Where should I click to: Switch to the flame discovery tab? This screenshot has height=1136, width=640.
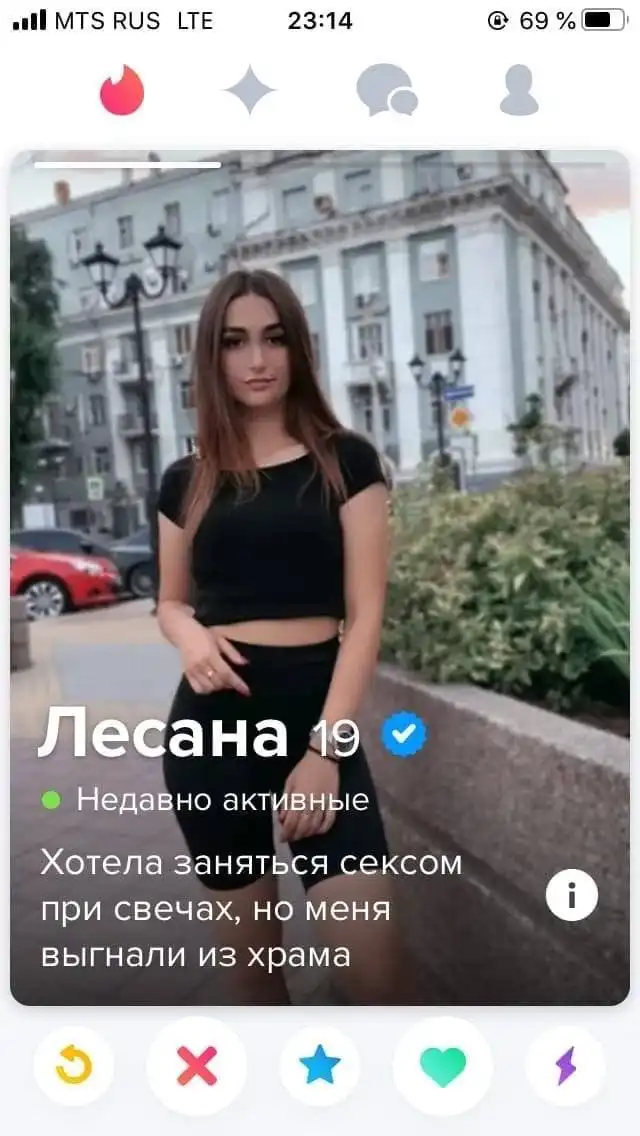tap(122, 91)
